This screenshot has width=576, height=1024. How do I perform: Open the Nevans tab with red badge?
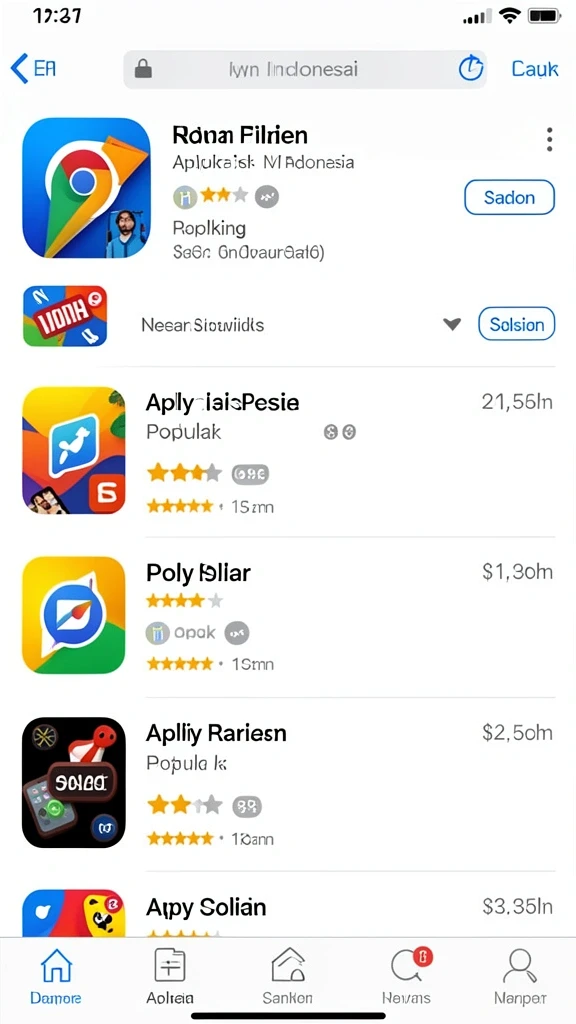(406, 977)
